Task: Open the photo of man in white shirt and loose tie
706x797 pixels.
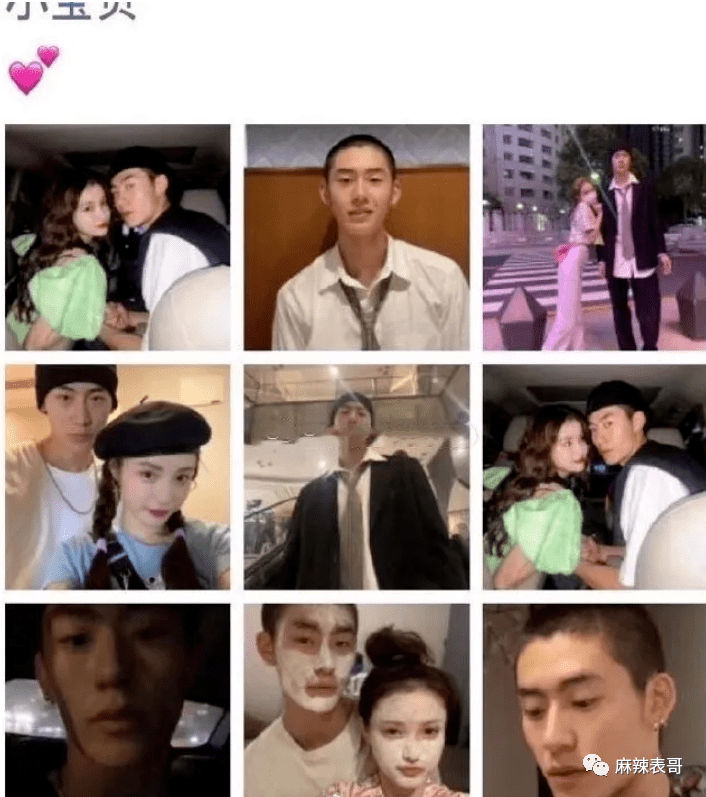Action: pos(357,237)
